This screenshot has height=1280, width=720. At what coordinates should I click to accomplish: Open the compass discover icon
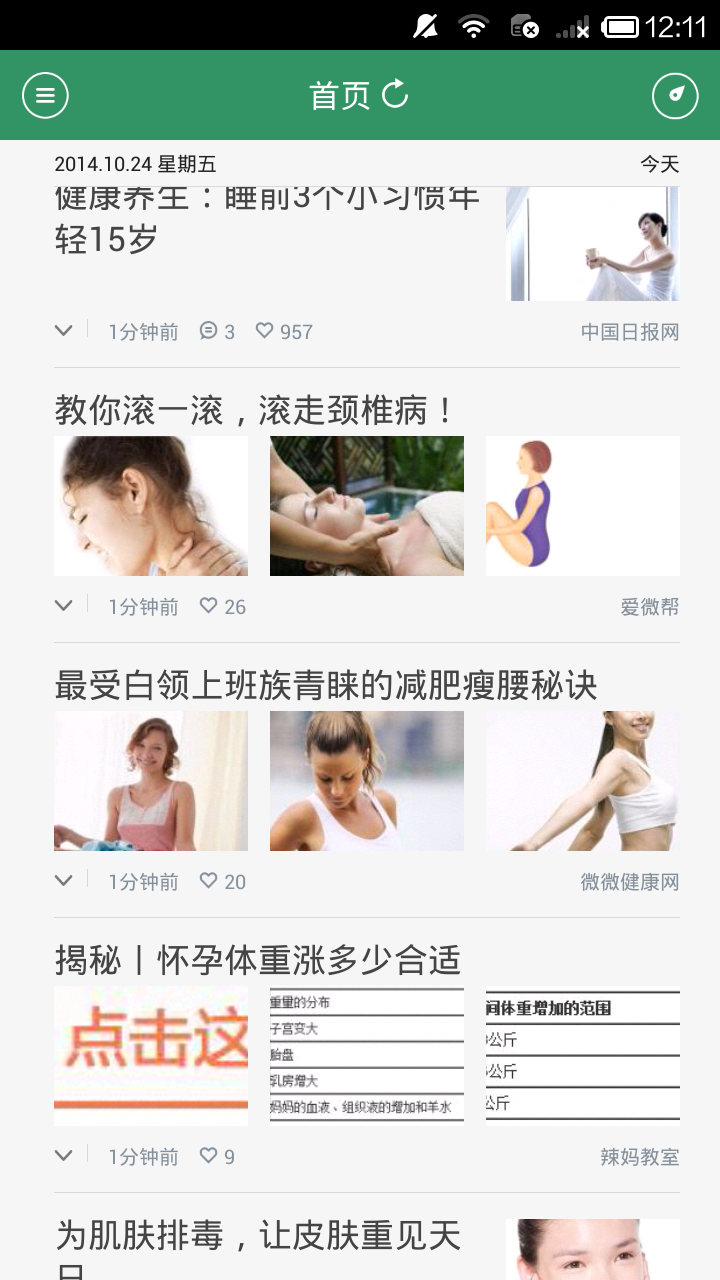pos(675,96)
